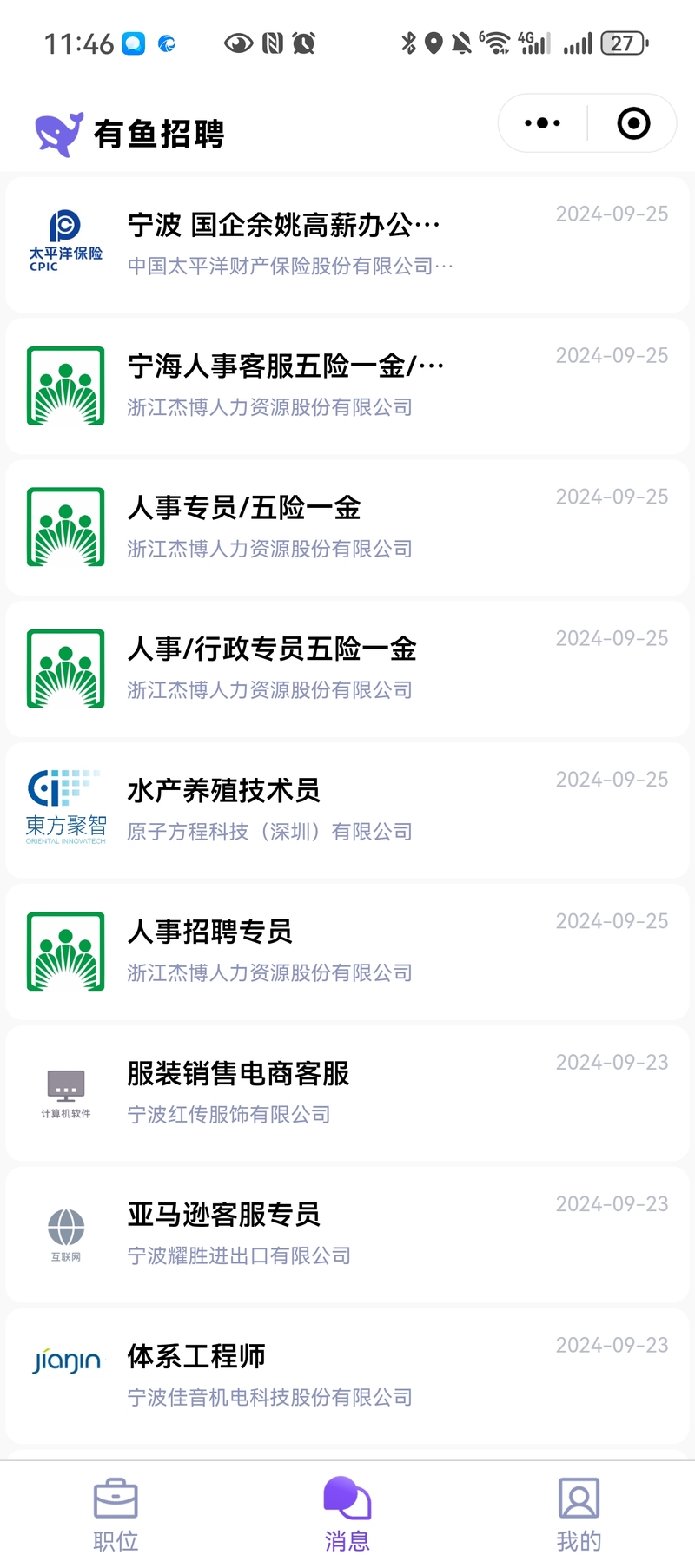Screen dimensions: 695x1568
Task: Open the 人事招聘专员 message
Action: pyautogui.click(x=347, y=952)
